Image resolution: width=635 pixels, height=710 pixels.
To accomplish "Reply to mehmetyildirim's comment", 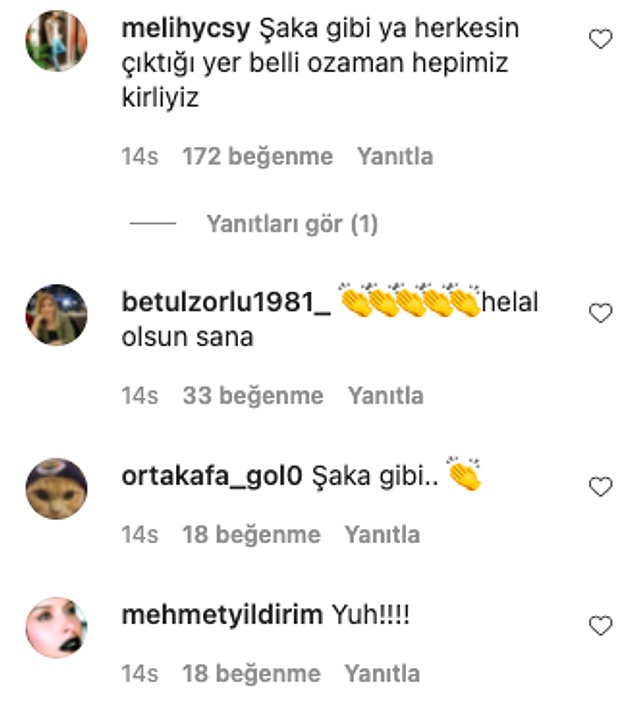I will pyautogui.click(x=383, y=673).
